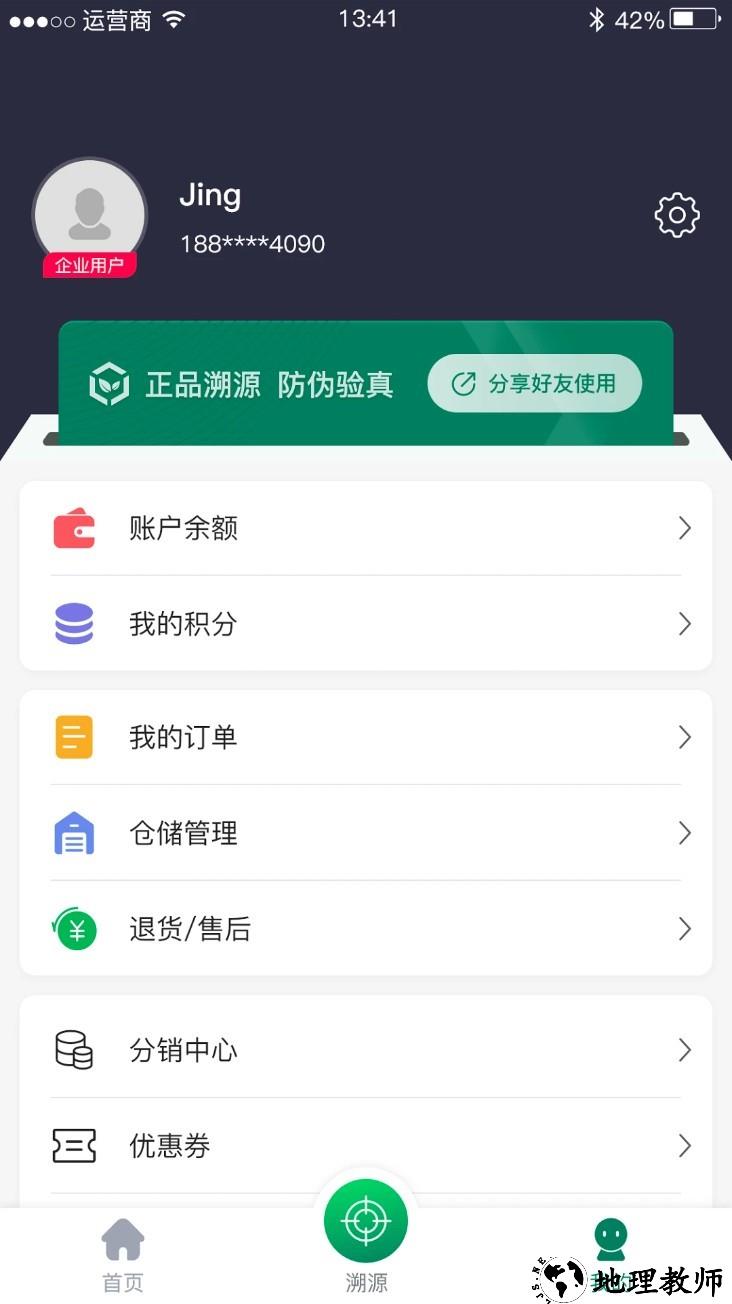Open the central 溯源 scanner button

[366, 1218]
